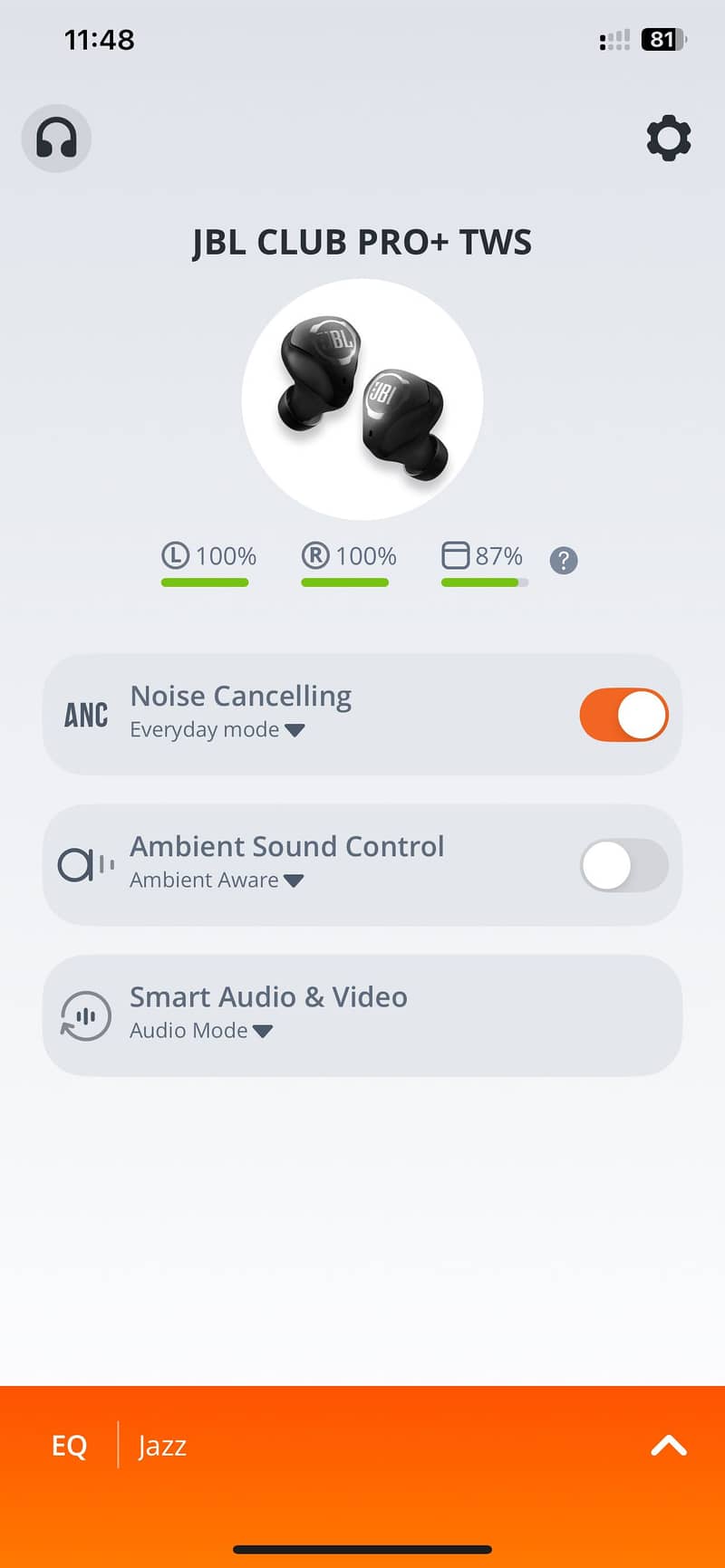
Task: Open the battery help question mark
Action: [564, 561]
